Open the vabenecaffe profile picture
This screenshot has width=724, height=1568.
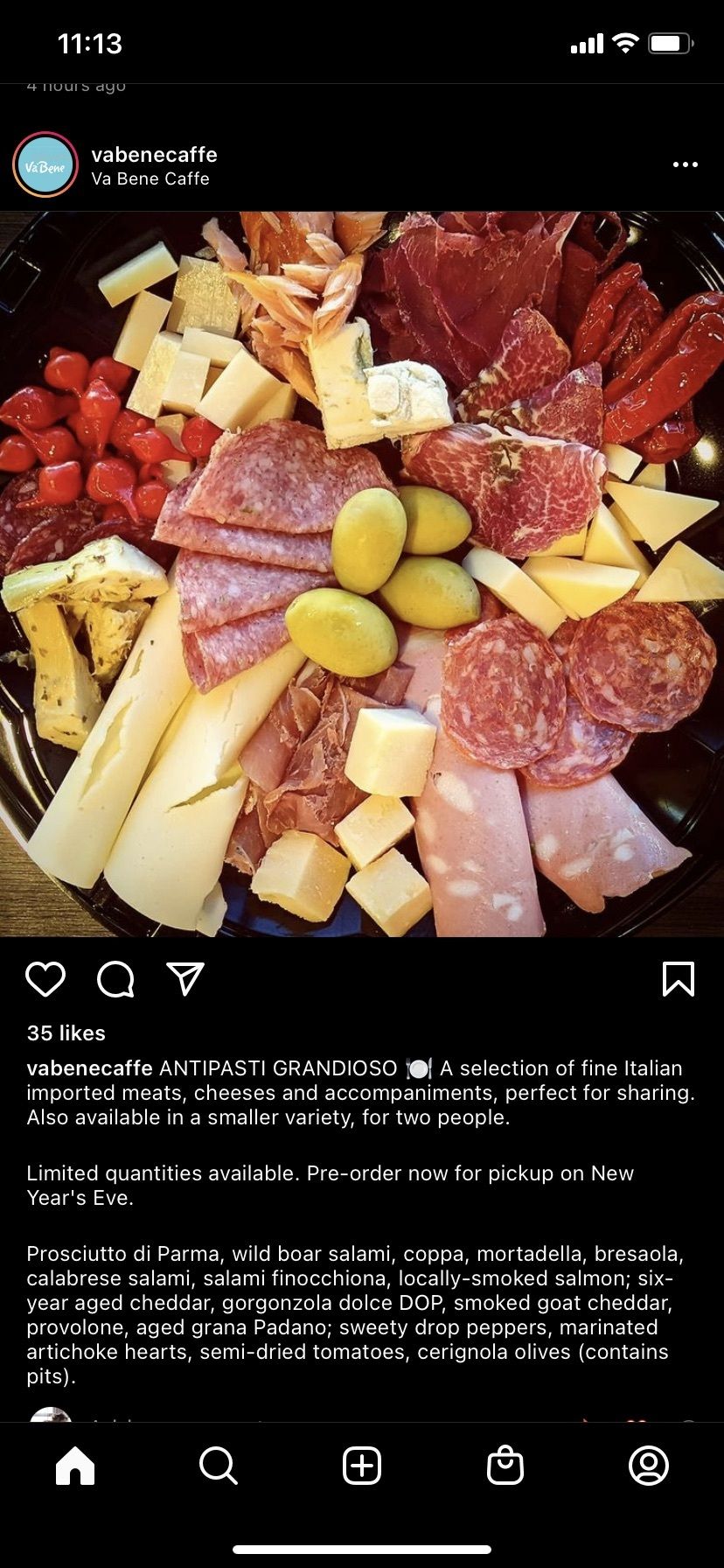coord(45,165)
